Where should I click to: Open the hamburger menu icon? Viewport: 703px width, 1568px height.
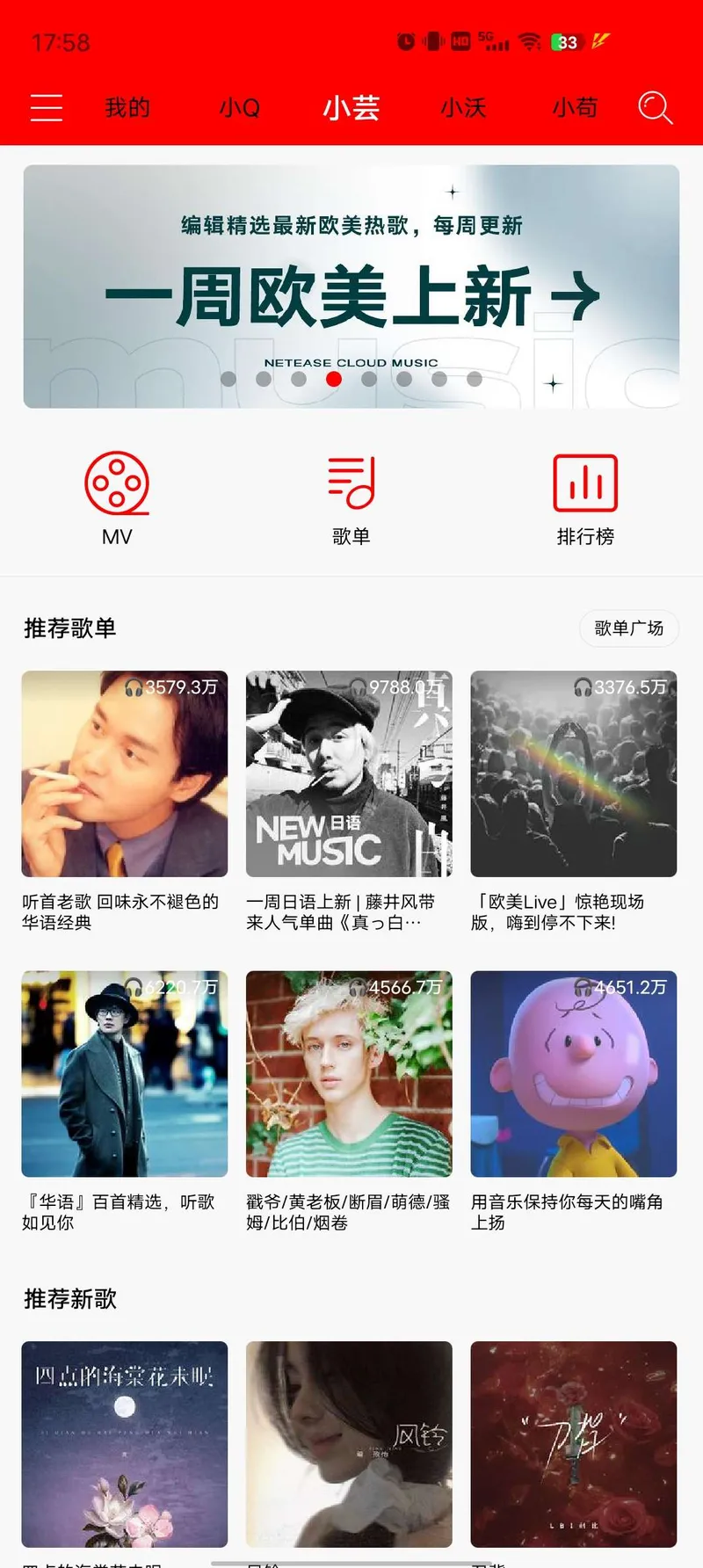(46, 107)
